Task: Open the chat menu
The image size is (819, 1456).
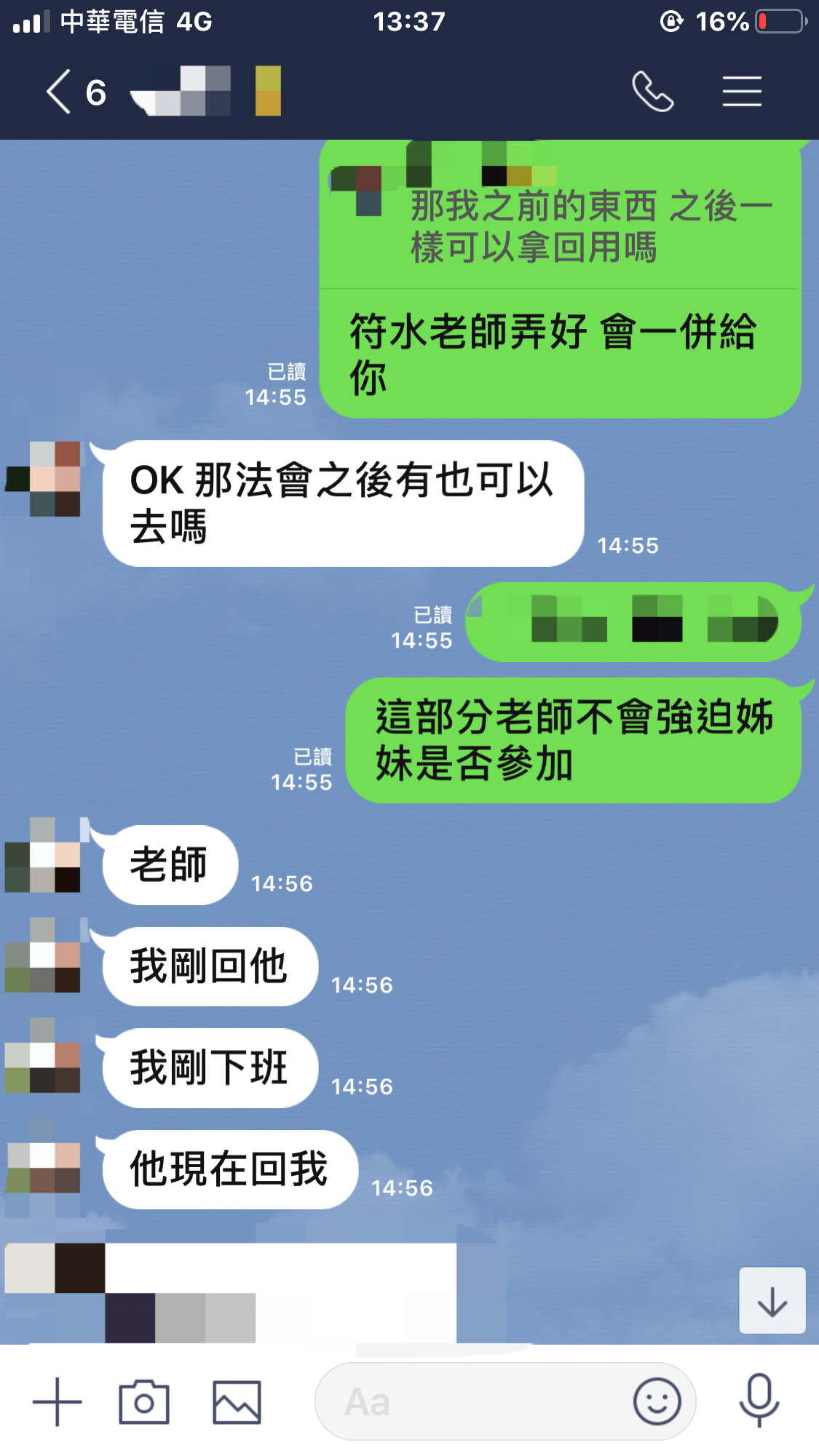Action: point(741,92)
